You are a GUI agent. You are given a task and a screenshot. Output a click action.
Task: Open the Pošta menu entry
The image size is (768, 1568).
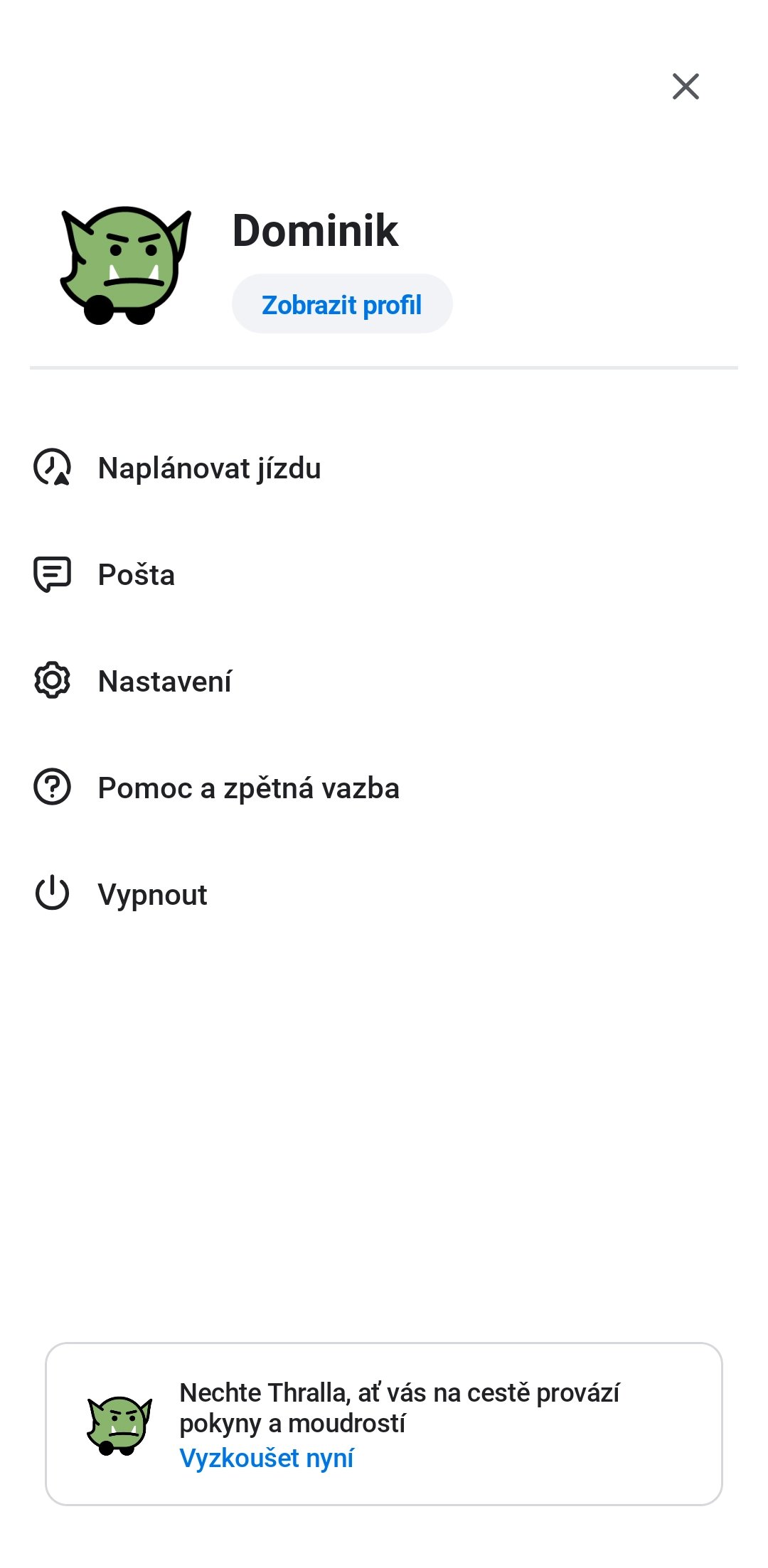point(137,575)
